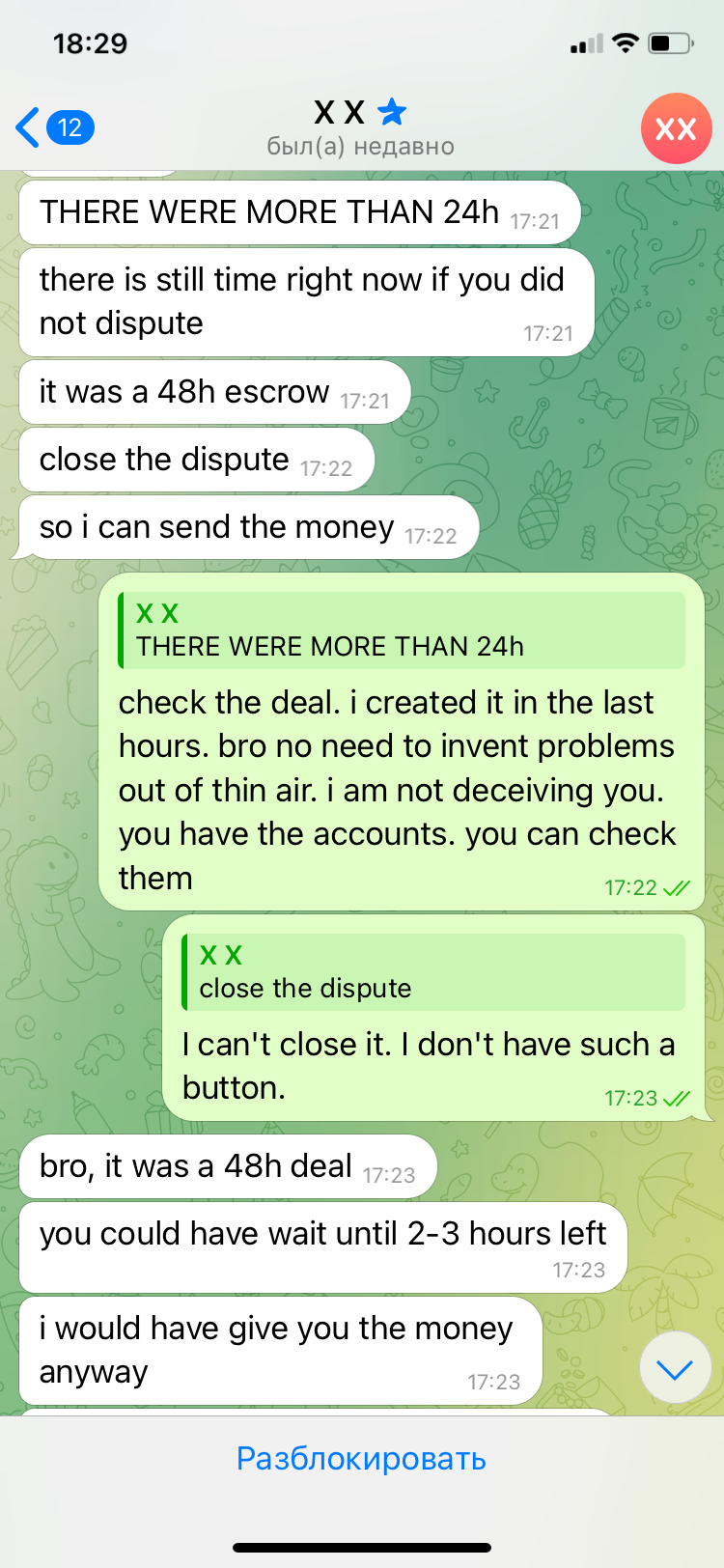The image size is (724, 1568).
Task: Jump to quoted message "close the dispute"
Action: tap(433, 972)
